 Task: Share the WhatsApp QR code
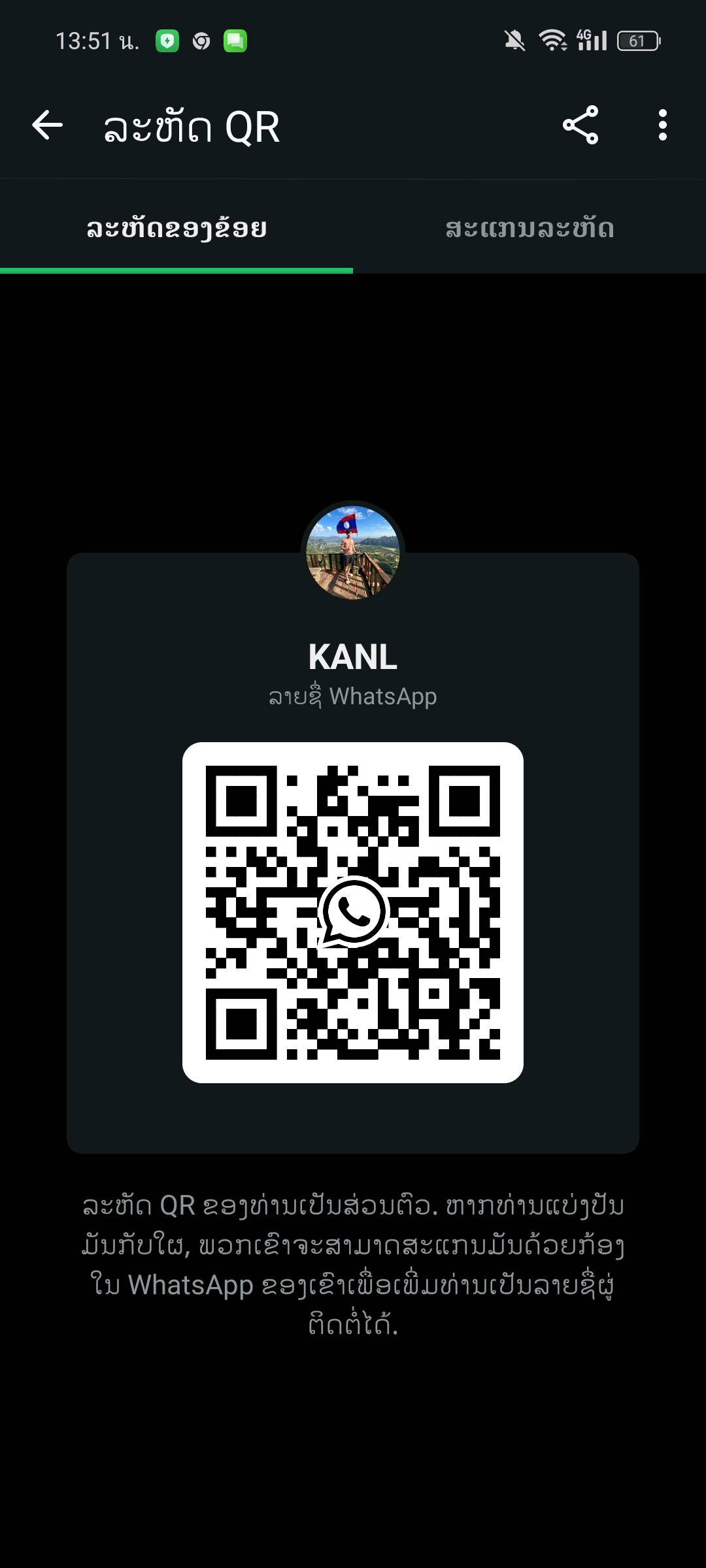click(x=580, y=125)
